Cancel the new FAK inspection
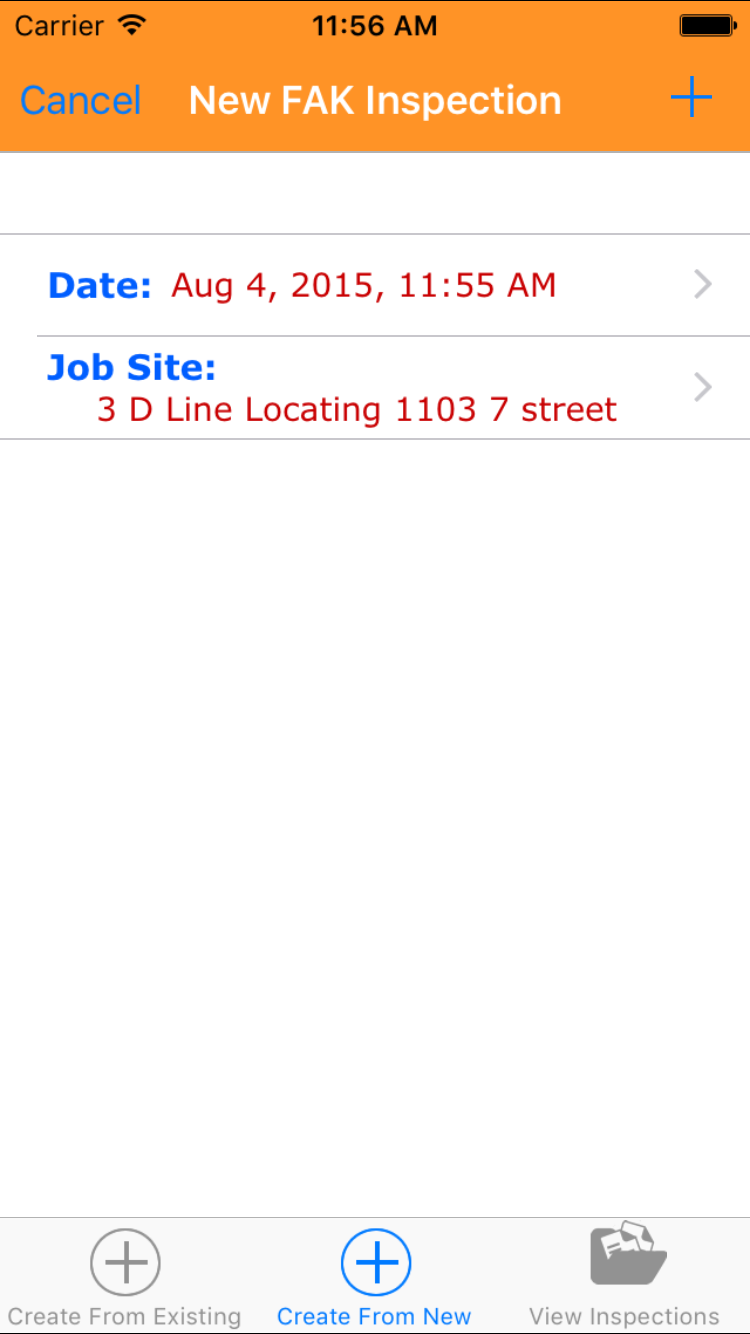This screenshot has height=1334, width=750. coord(80,100)
